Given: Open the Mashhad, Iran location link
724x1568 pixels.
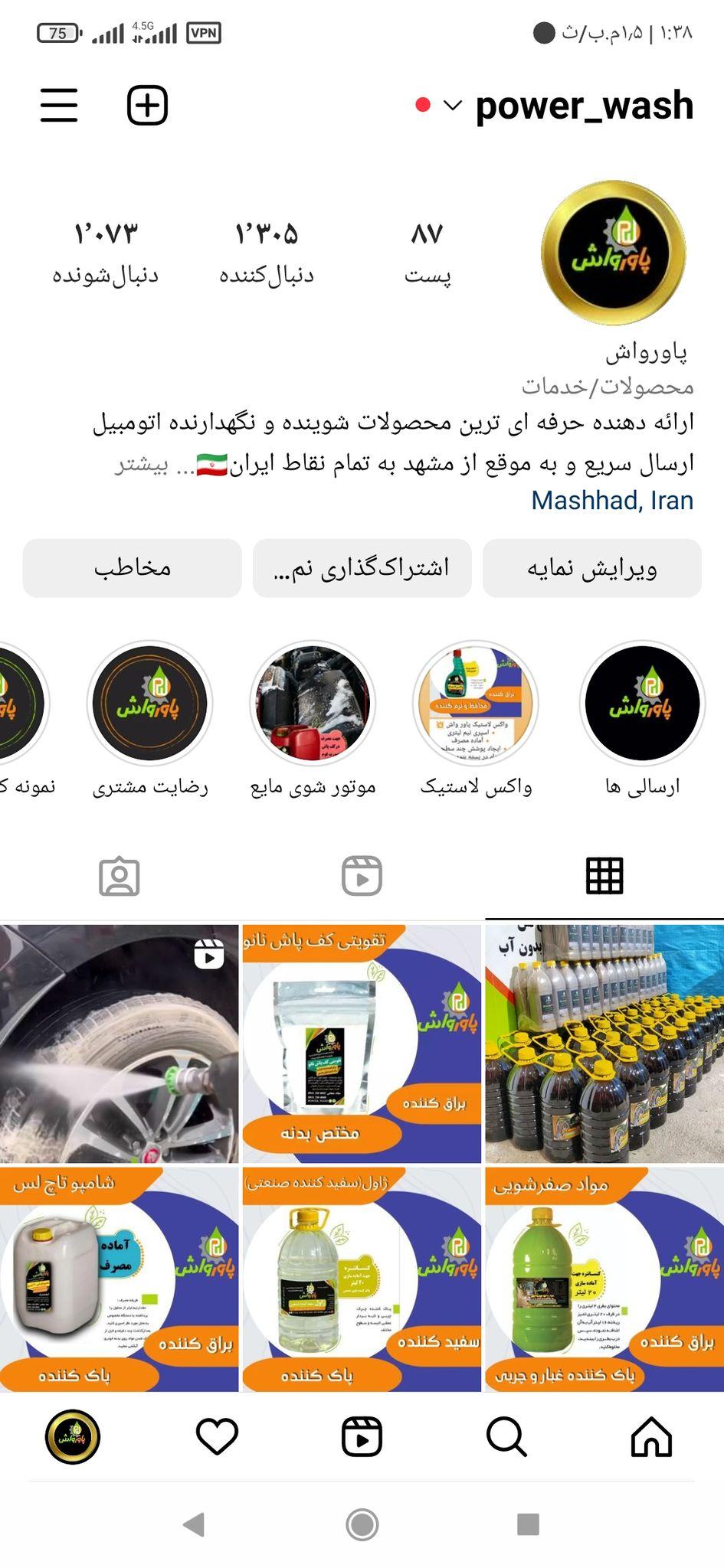Looking at the screenshot, I should [611, 501].
